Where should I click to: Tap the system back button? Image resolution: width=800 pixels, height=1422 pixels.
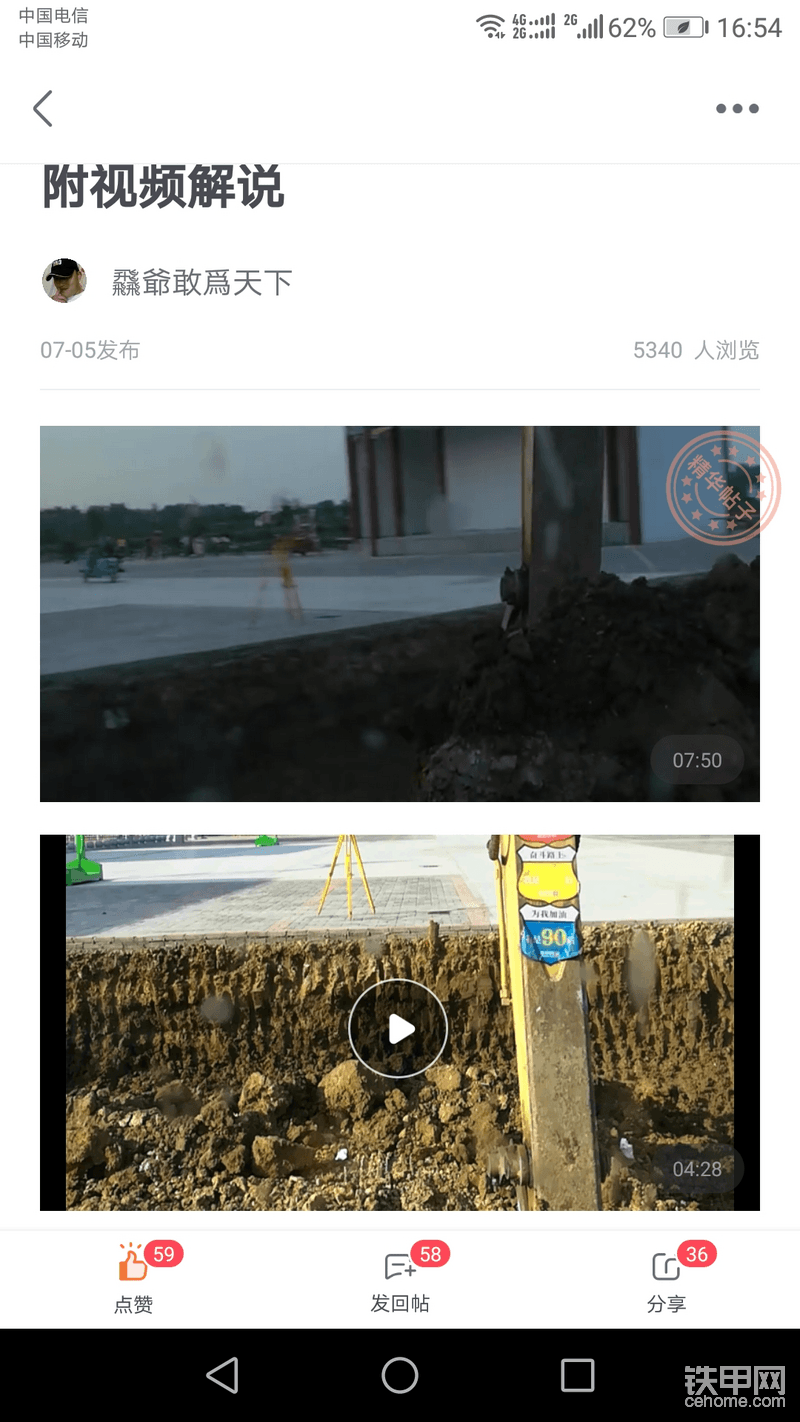(222, 1376)
